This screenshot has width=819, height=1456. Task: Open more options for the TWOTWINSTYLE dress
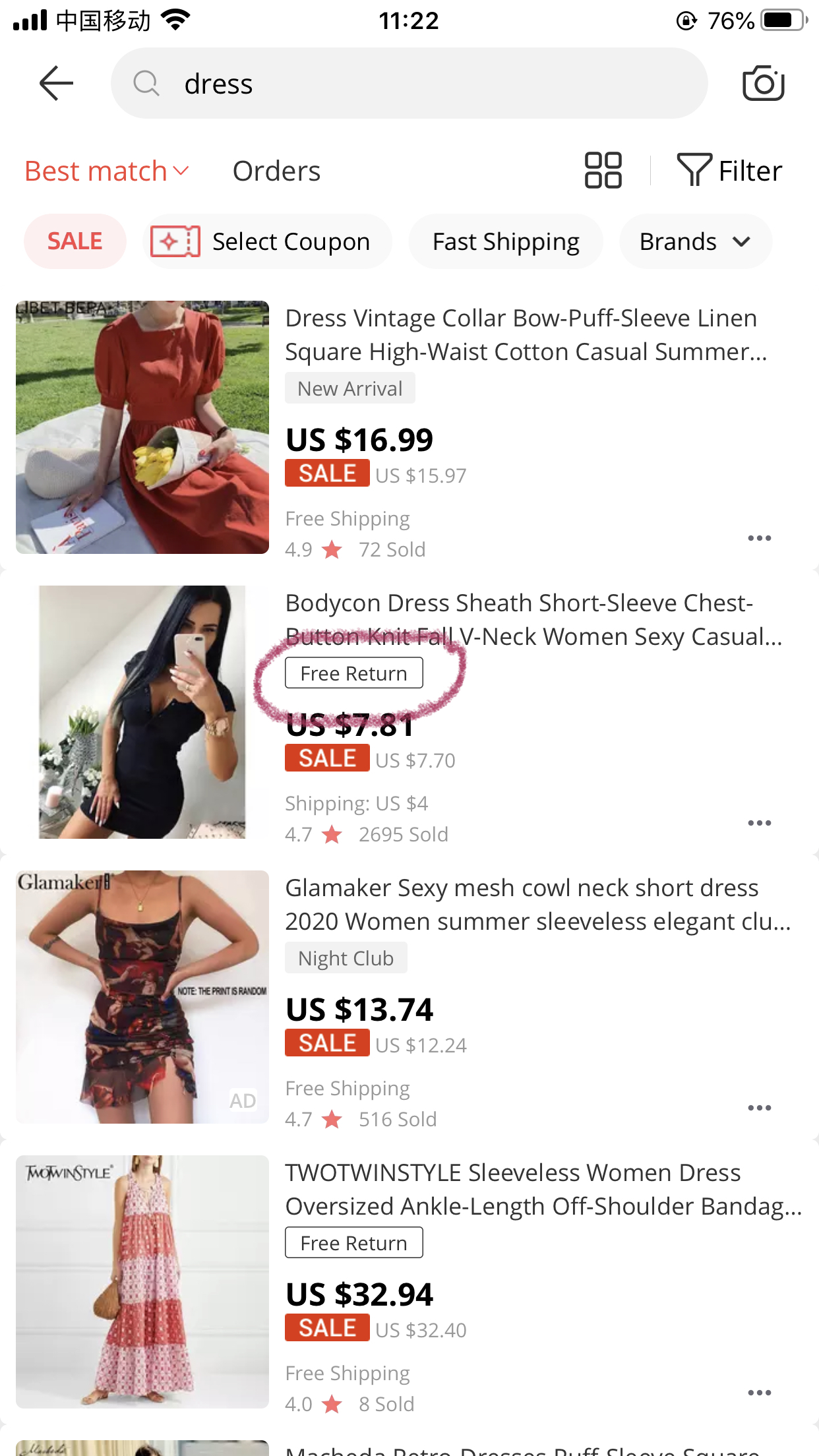[x=759, y=1393]
